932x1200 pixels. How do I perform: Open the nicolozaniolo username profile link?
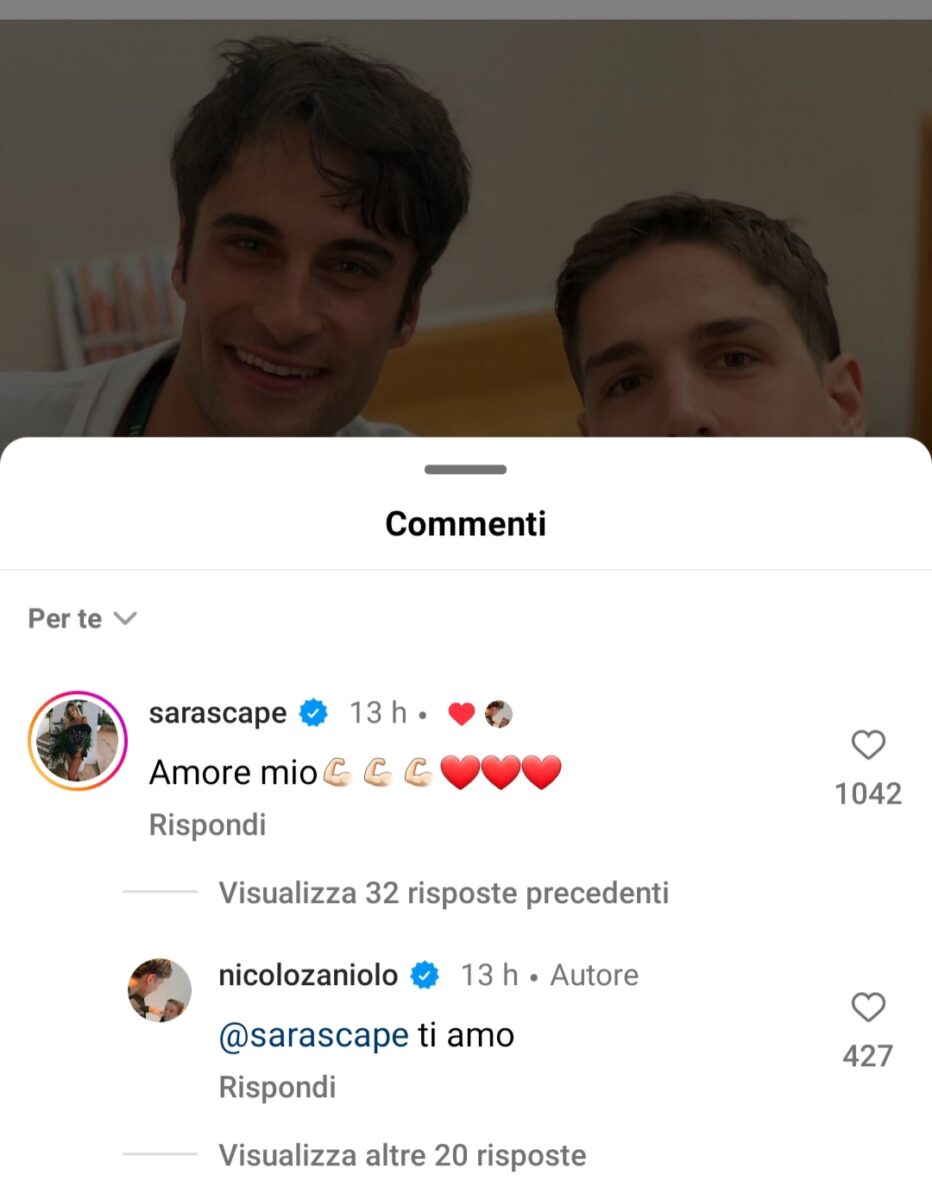click(x=308, y=975)
